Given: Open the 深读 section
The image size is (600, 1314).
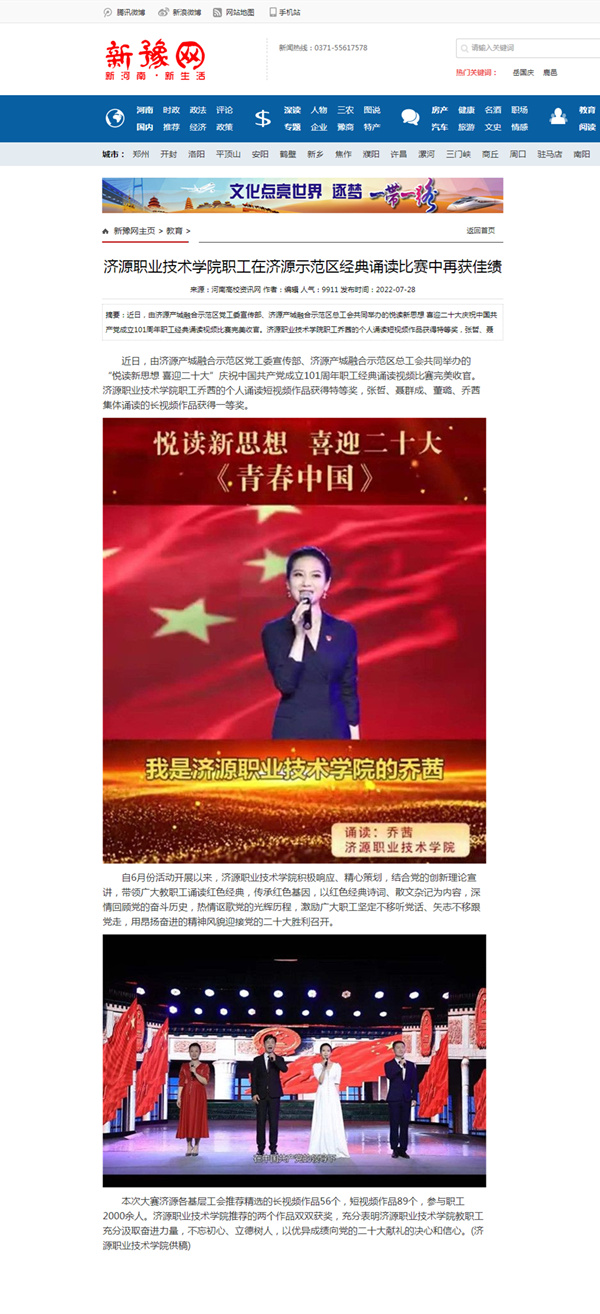Looking at the screenshot, I should [292, 110].
